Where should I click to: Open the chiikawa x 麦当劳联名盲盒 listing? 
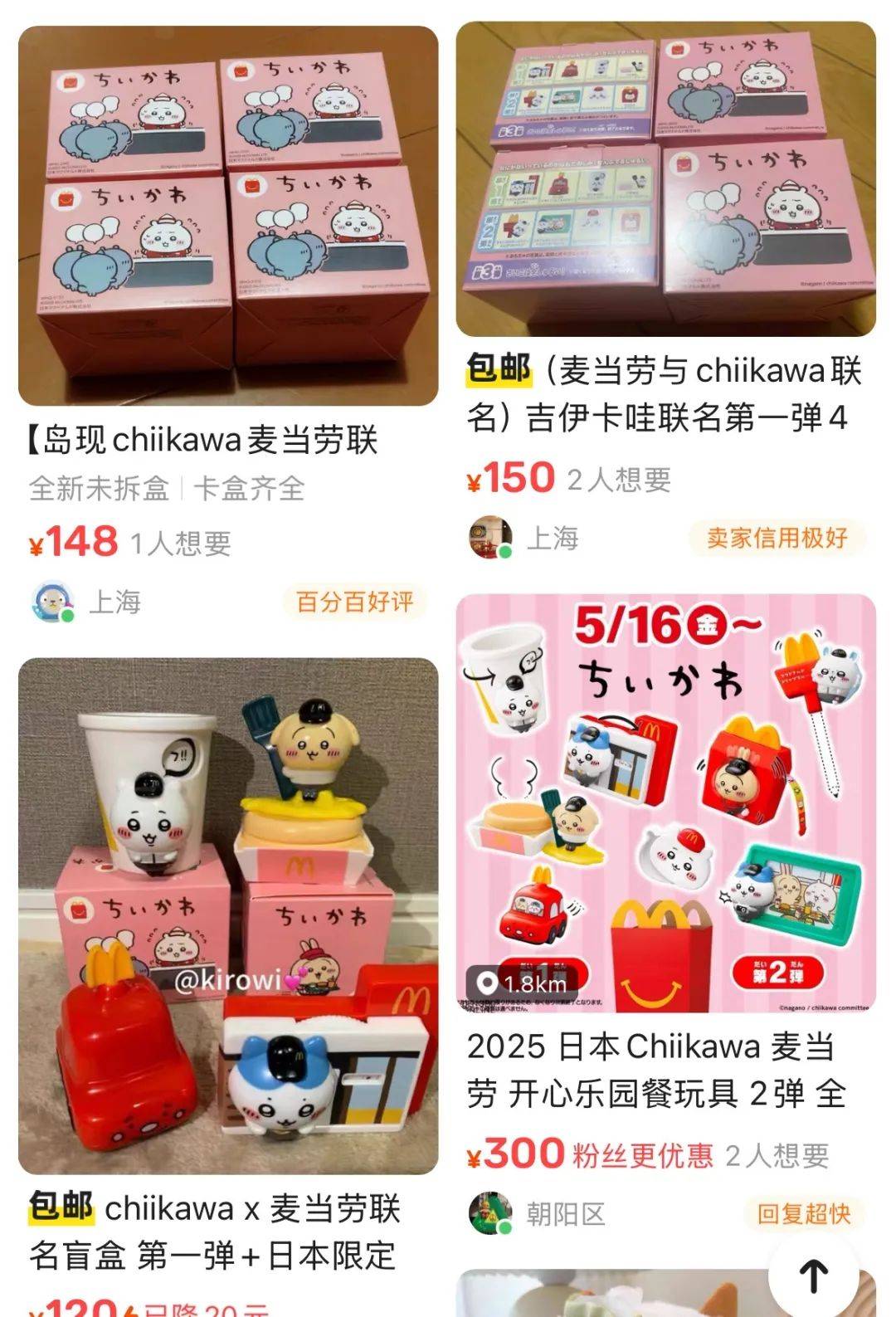[x=228, y=915]
